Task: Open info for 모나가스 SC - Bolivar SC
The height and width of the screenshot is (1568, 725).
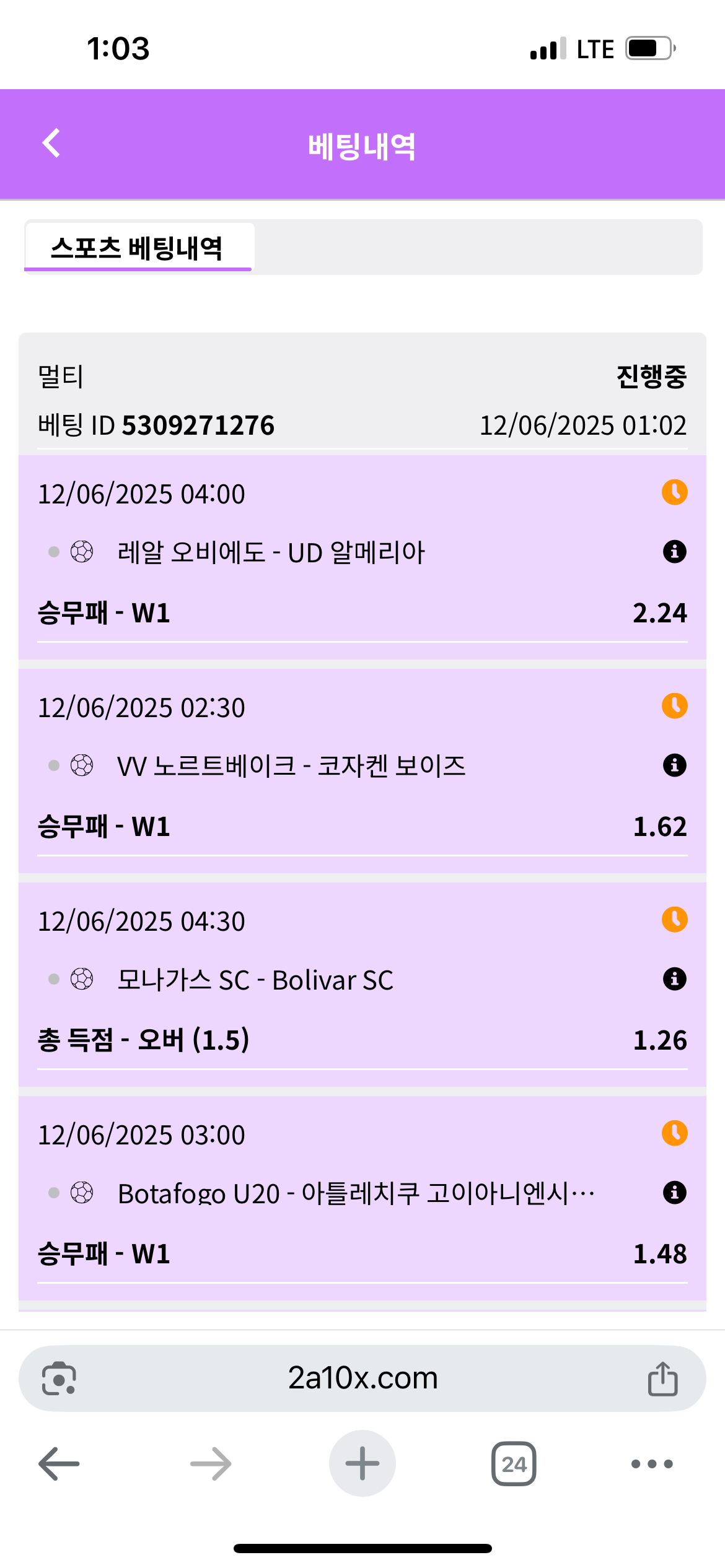Action: pos(674,978)
